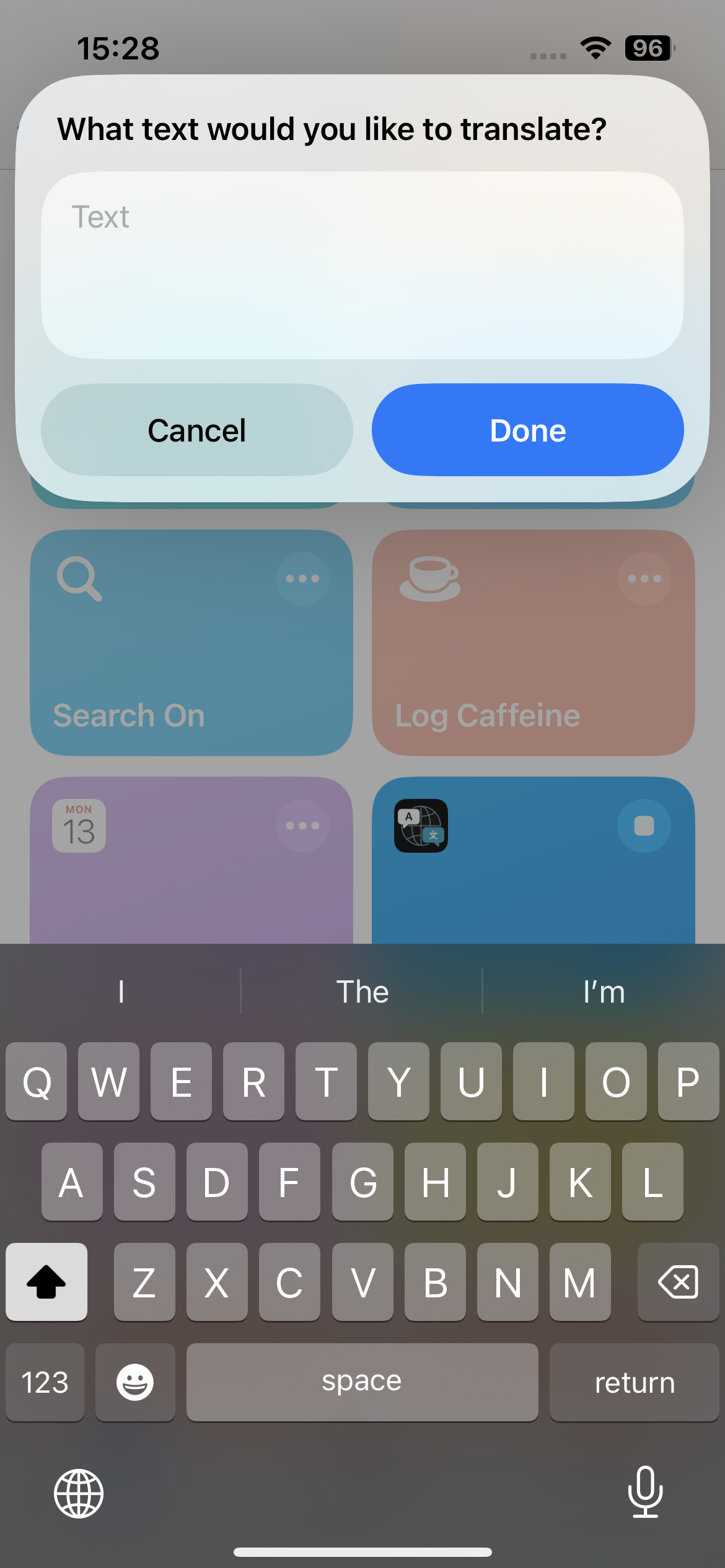Open options for Log Caffeine shortcut
Viewport: 725px width, 1568px height.
pos(644,578)
